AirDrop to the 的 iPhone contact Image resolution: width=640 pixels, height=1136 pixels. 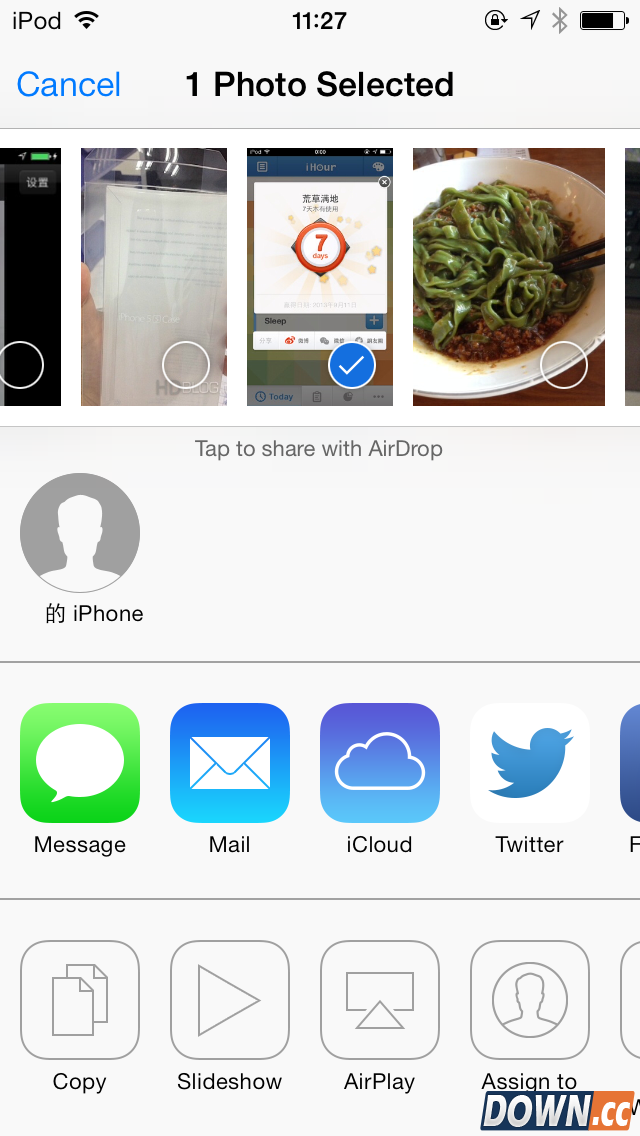point(80,533)
